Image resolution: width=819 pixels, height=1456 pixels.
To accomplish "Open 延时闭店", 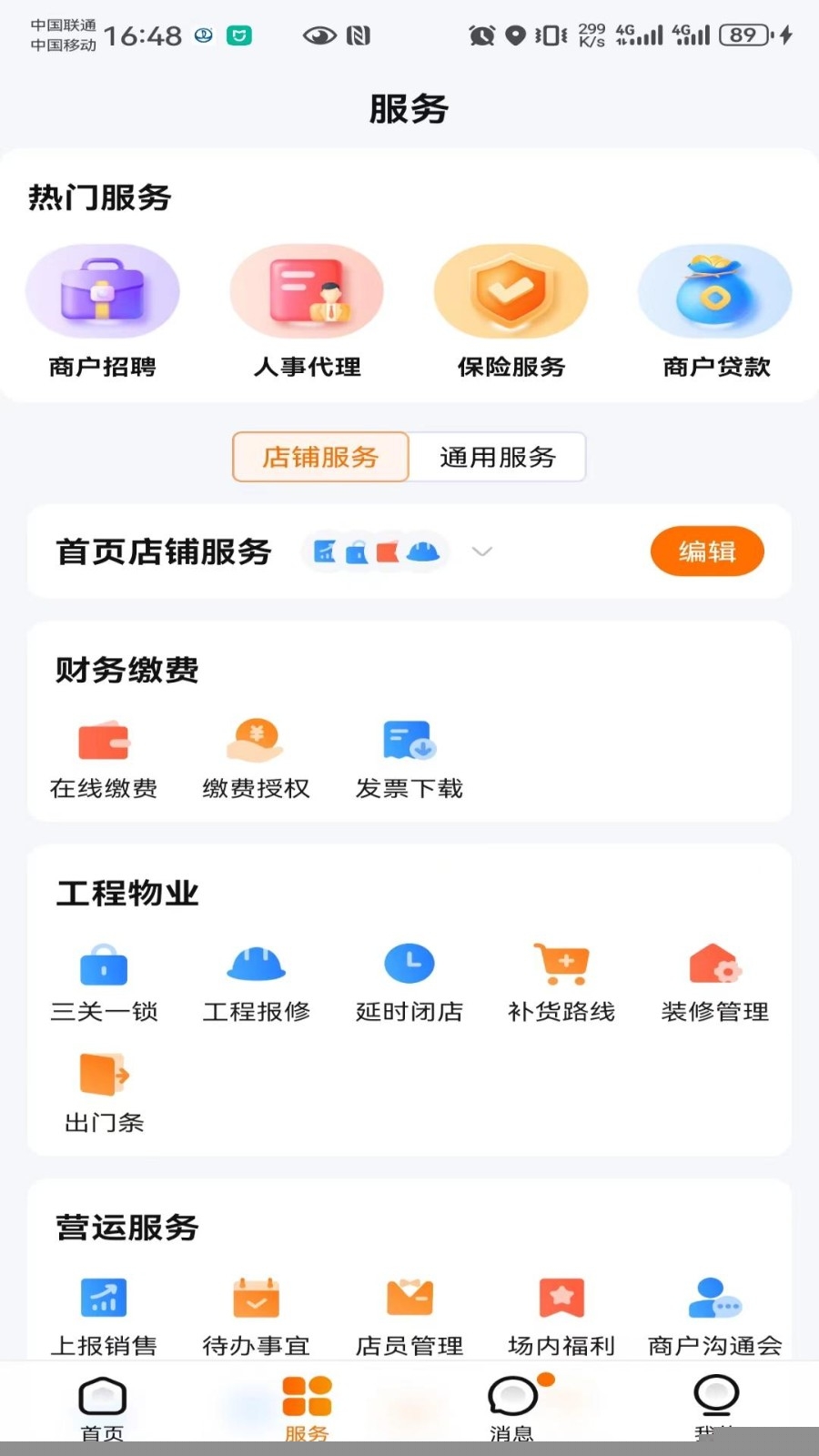I will coord(409,983).
